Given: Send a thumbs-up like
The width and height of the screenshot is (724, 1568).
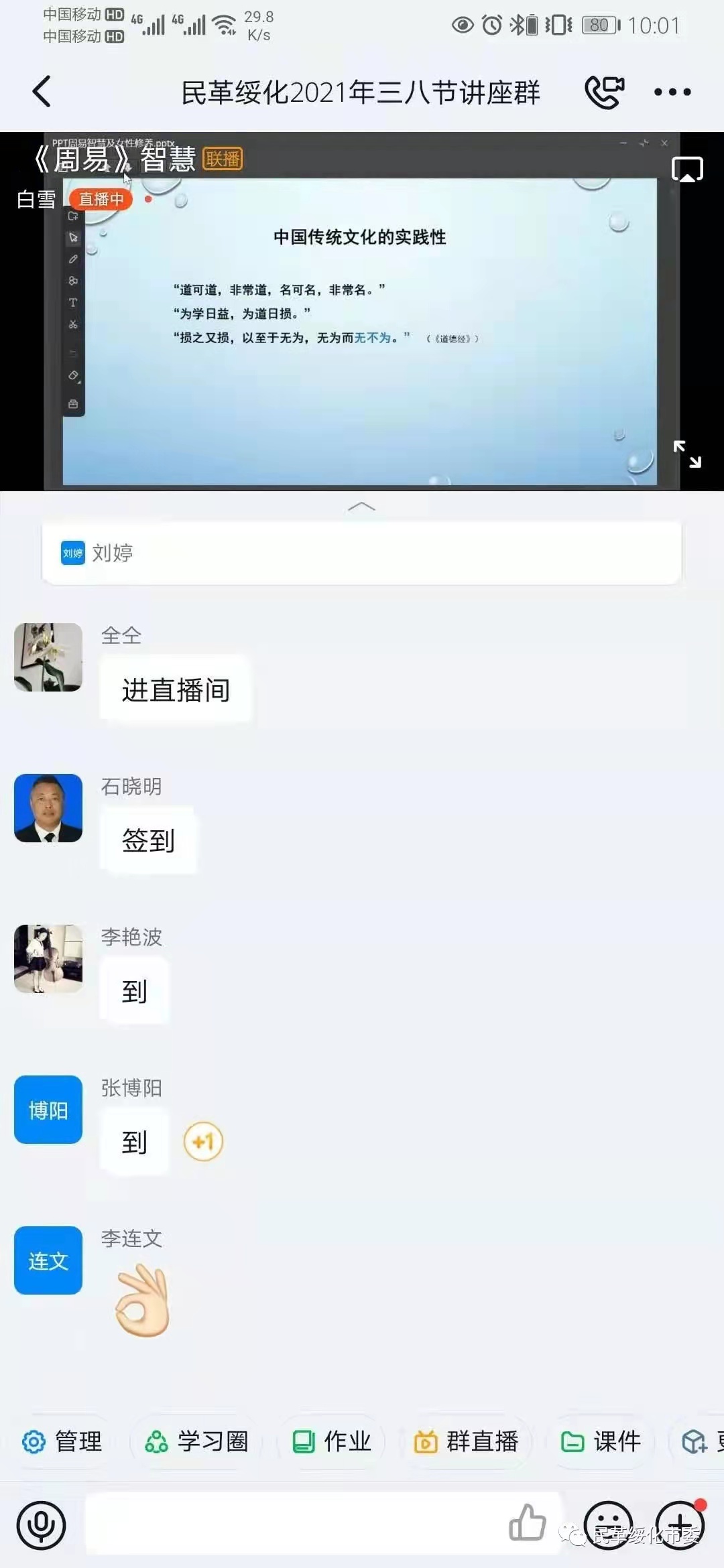Looking at the screenshot, I should 528,1522.
